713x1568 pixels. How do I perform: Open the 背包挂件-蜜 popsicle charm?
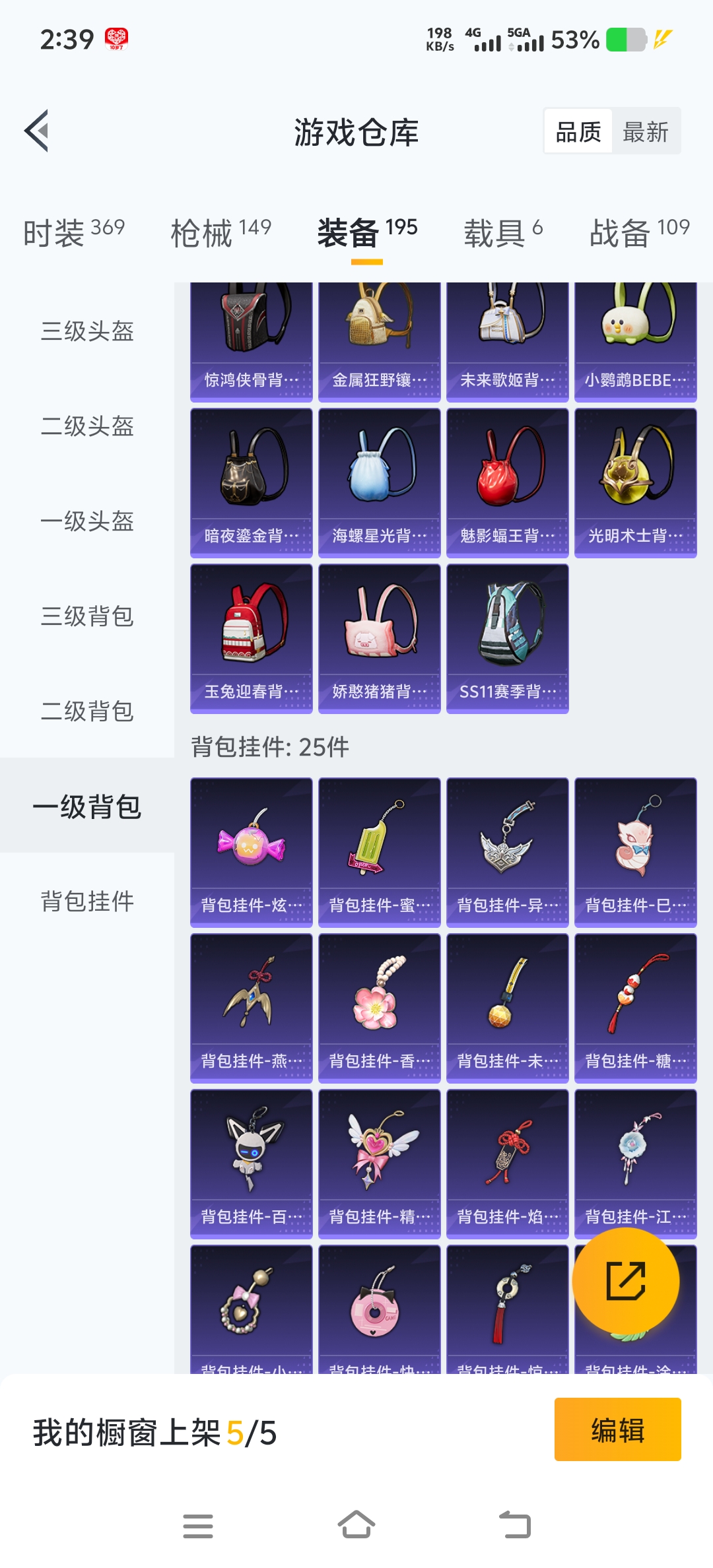(379, 852)
